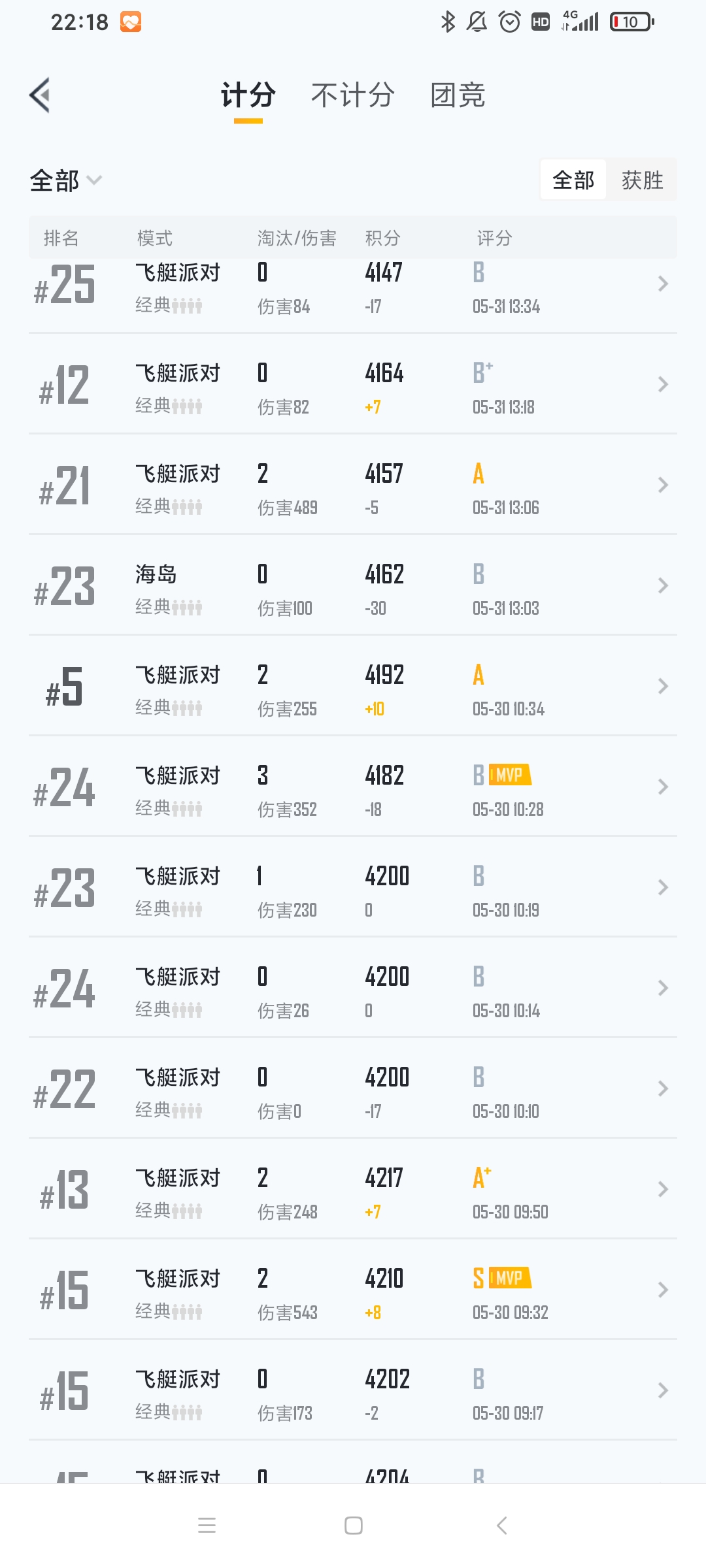Open the match played at 05-31 13:06
Viewport: 706px width, 1568px height.
click(x=353, y=485)
